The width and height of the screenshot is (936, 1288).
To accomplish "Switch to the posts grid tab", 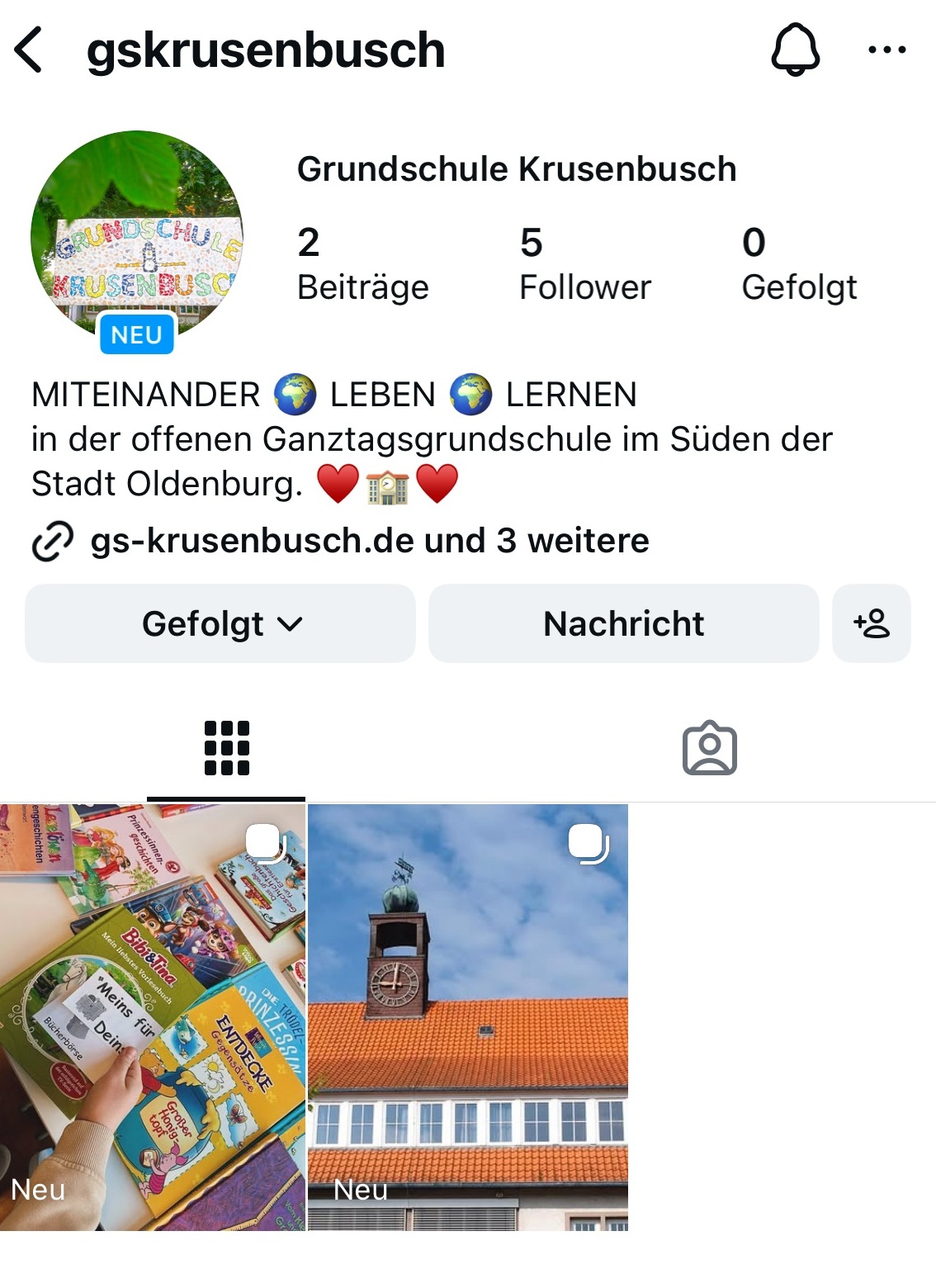I will (x=226, y=748).
